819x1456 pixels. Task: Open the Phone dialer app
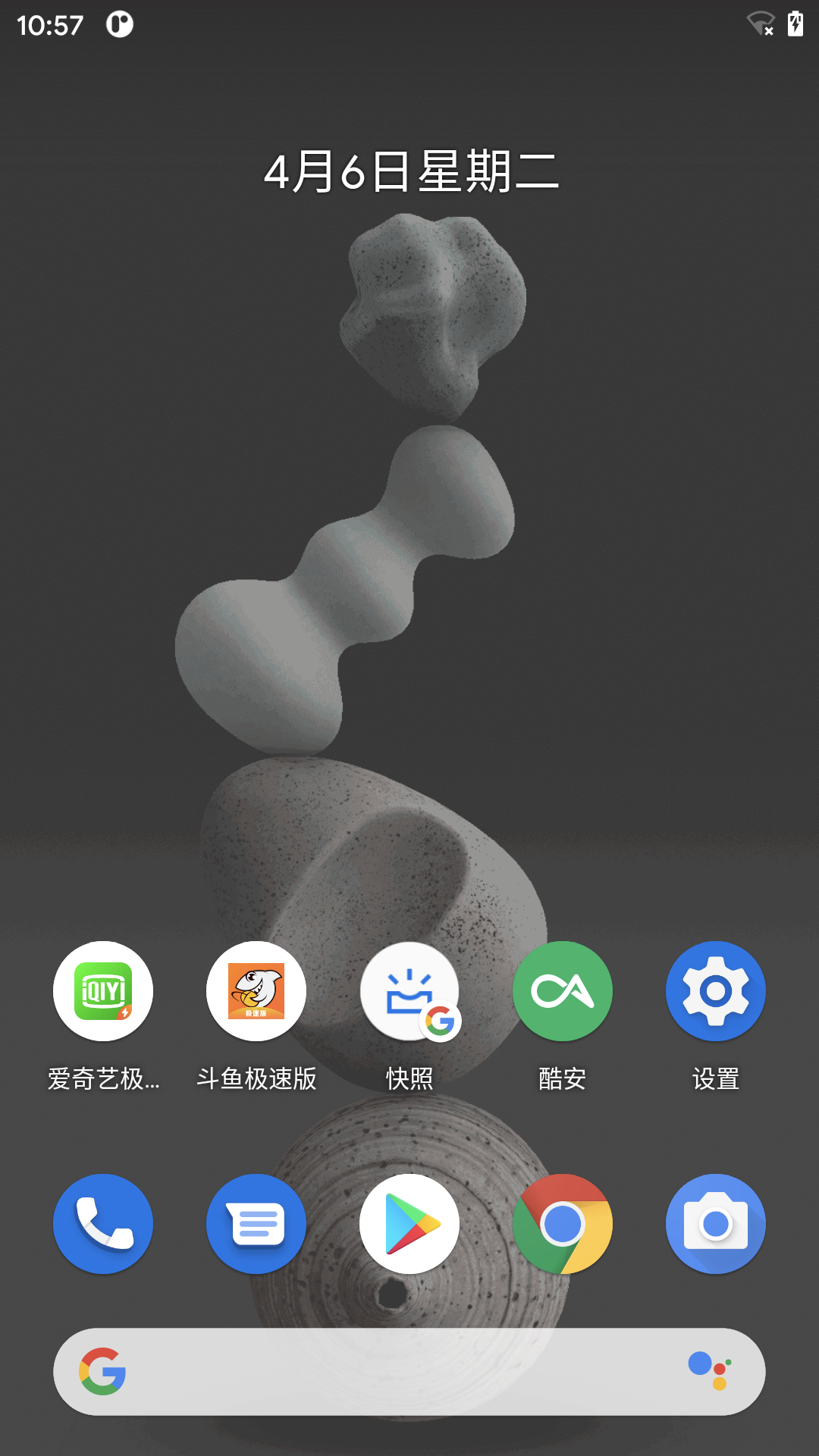(103, 1224)
